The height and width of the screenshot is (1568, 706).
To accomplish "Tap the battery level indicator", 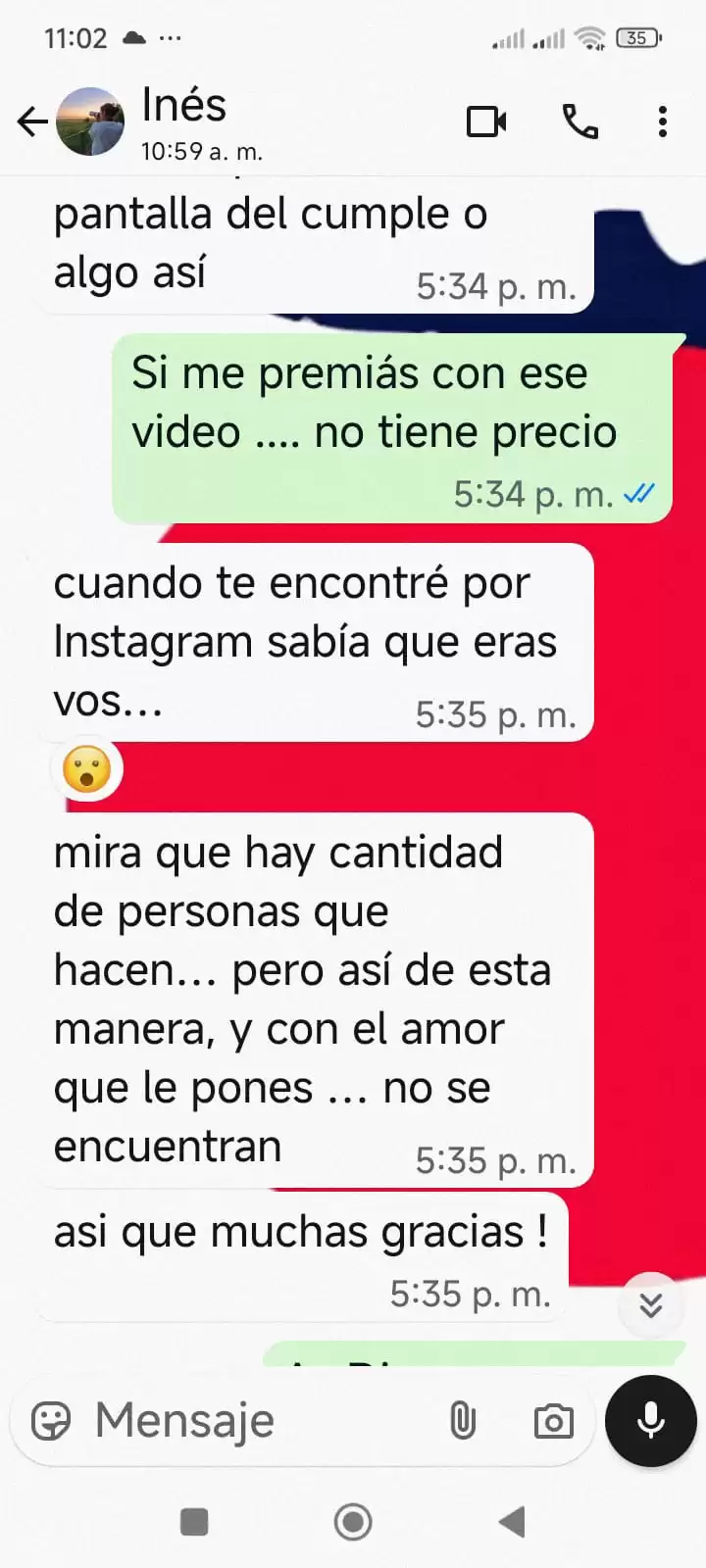I will click(x=638, y=39).
